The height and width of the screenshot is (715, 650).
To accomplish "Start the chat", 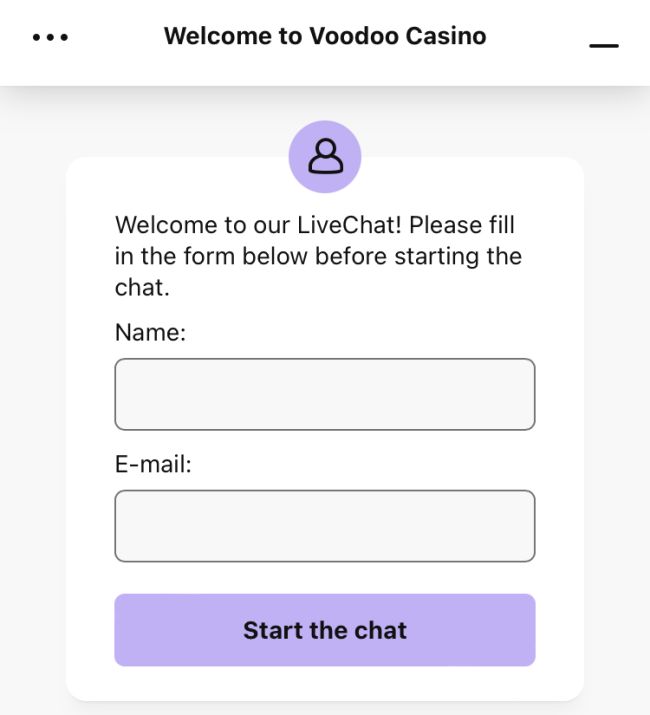I will [x=325, y=630].
